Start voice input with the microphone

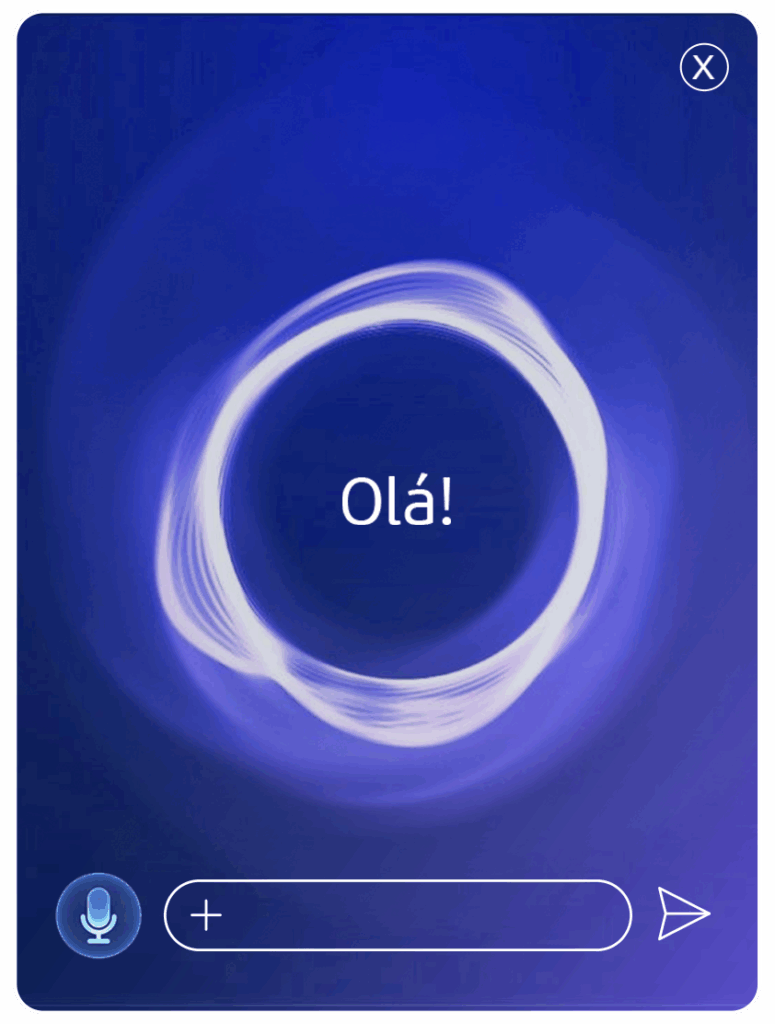click(x=98, y=915)
